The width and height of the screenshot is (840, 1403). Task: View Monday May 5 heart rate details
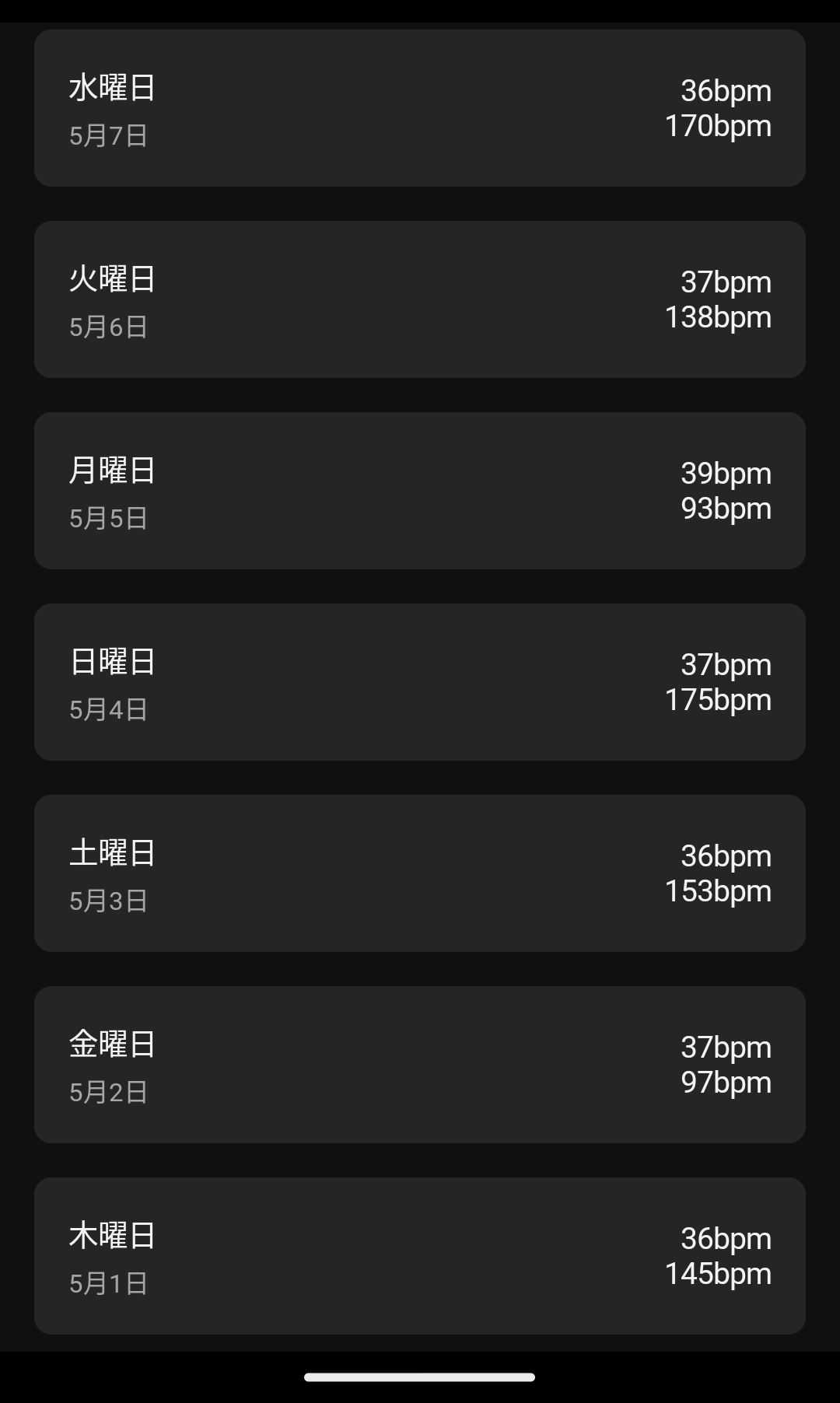tap(420, 491)
